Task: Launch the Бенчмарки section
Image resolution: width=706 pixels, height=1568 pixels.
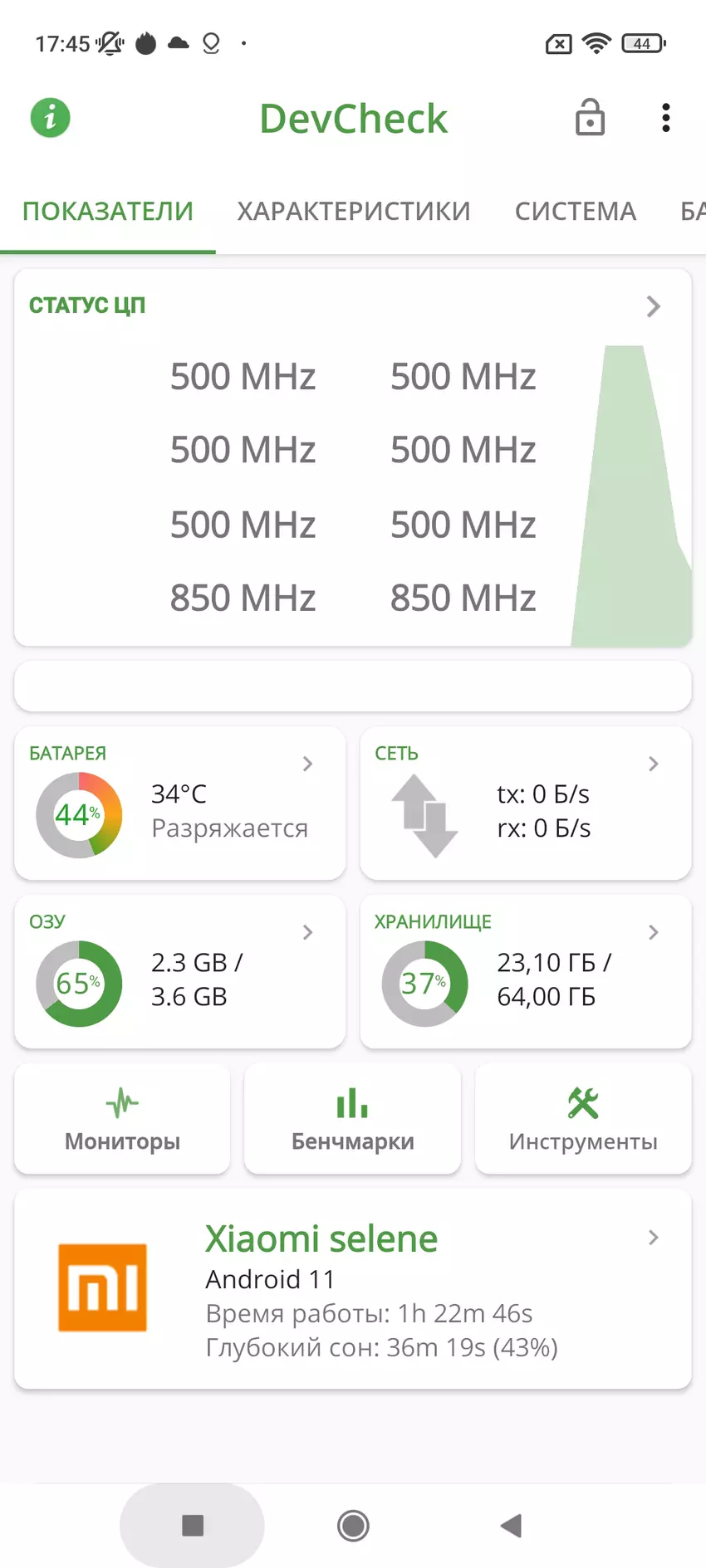Action: tap(352, 1119)
